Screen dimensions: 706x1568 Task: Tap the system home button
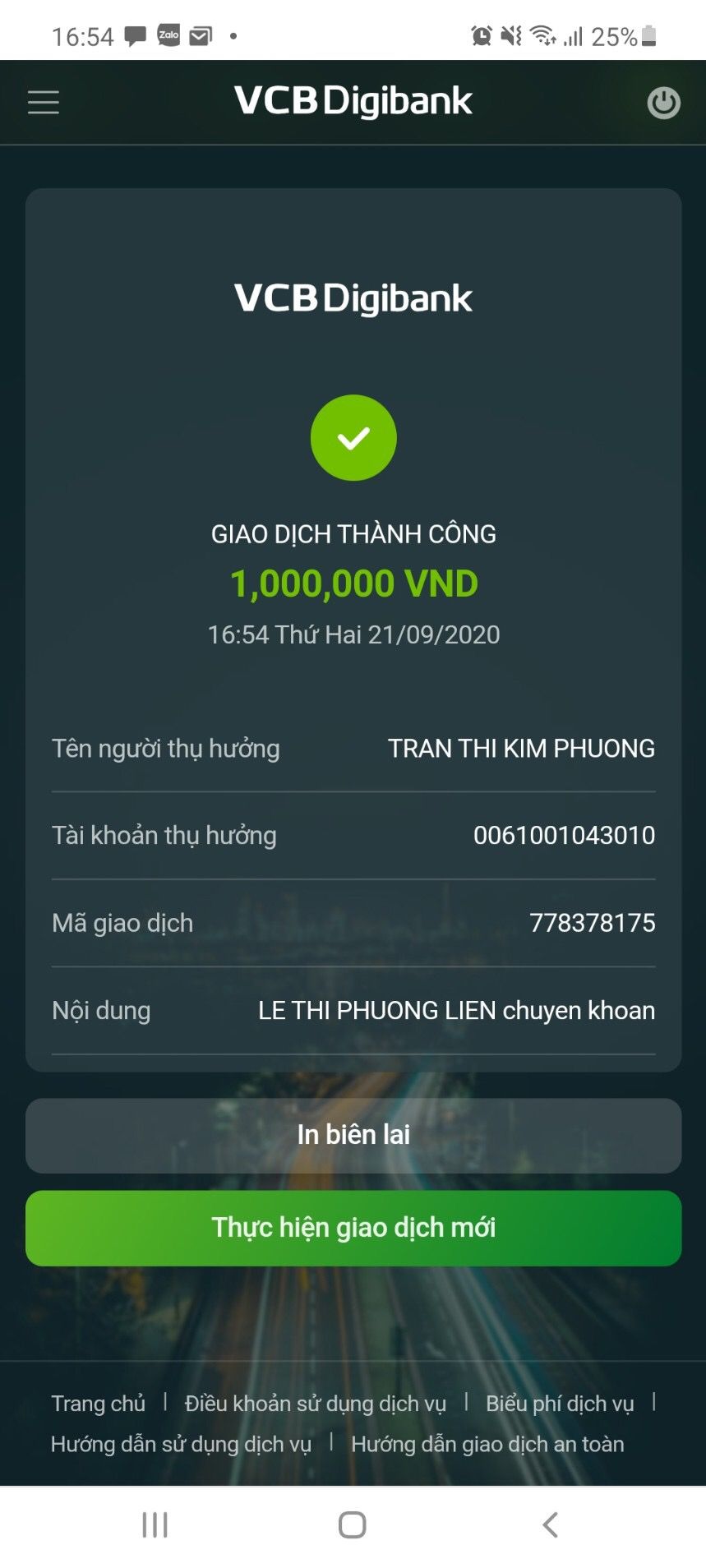[x=353, y=1525]
